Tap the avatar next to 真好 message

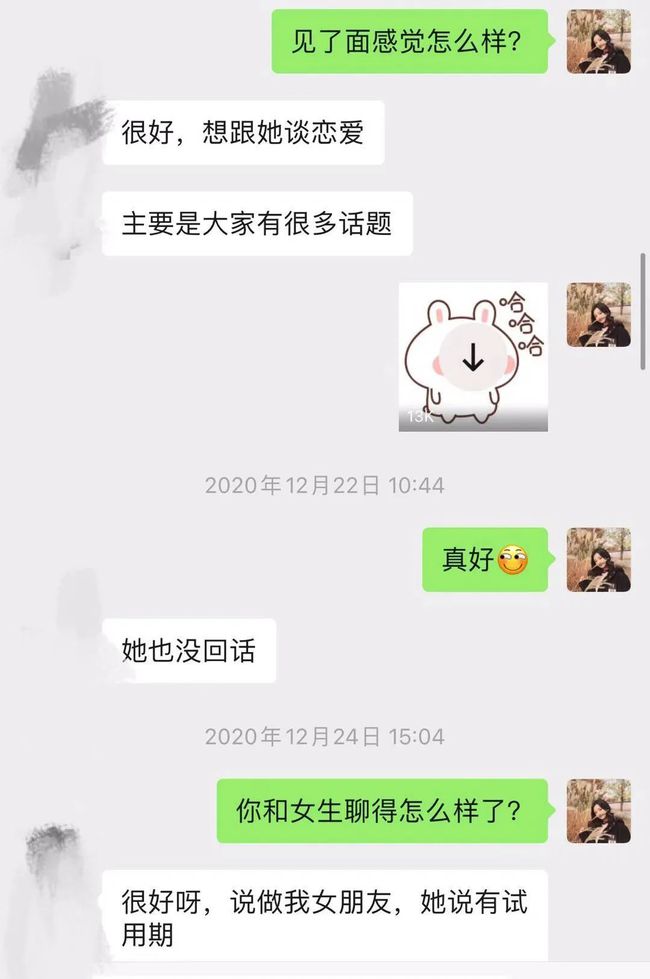[x=598, y=559]
